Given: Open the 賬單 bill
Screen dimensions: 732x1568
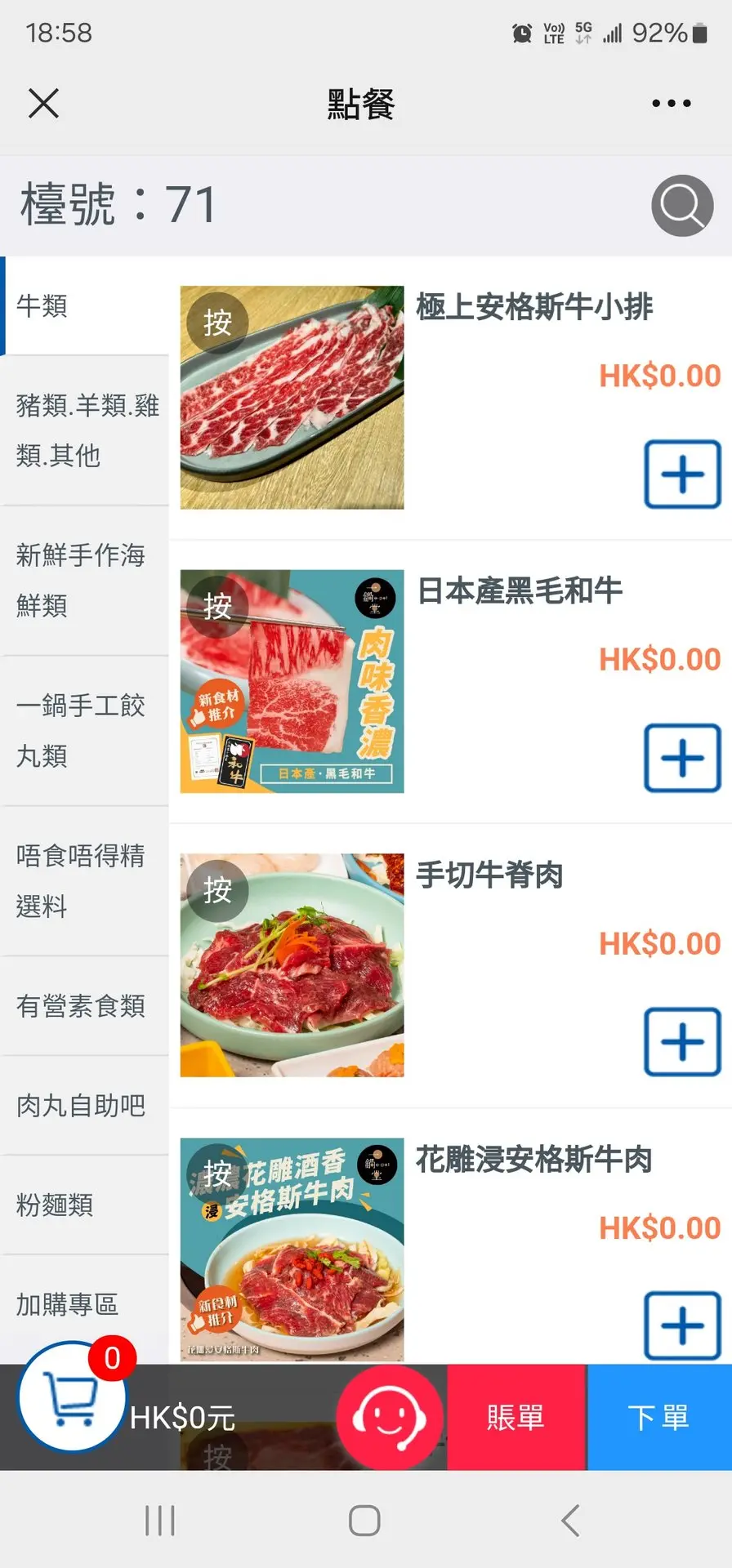Looking at the screenshot, I should click(516, 1418).
